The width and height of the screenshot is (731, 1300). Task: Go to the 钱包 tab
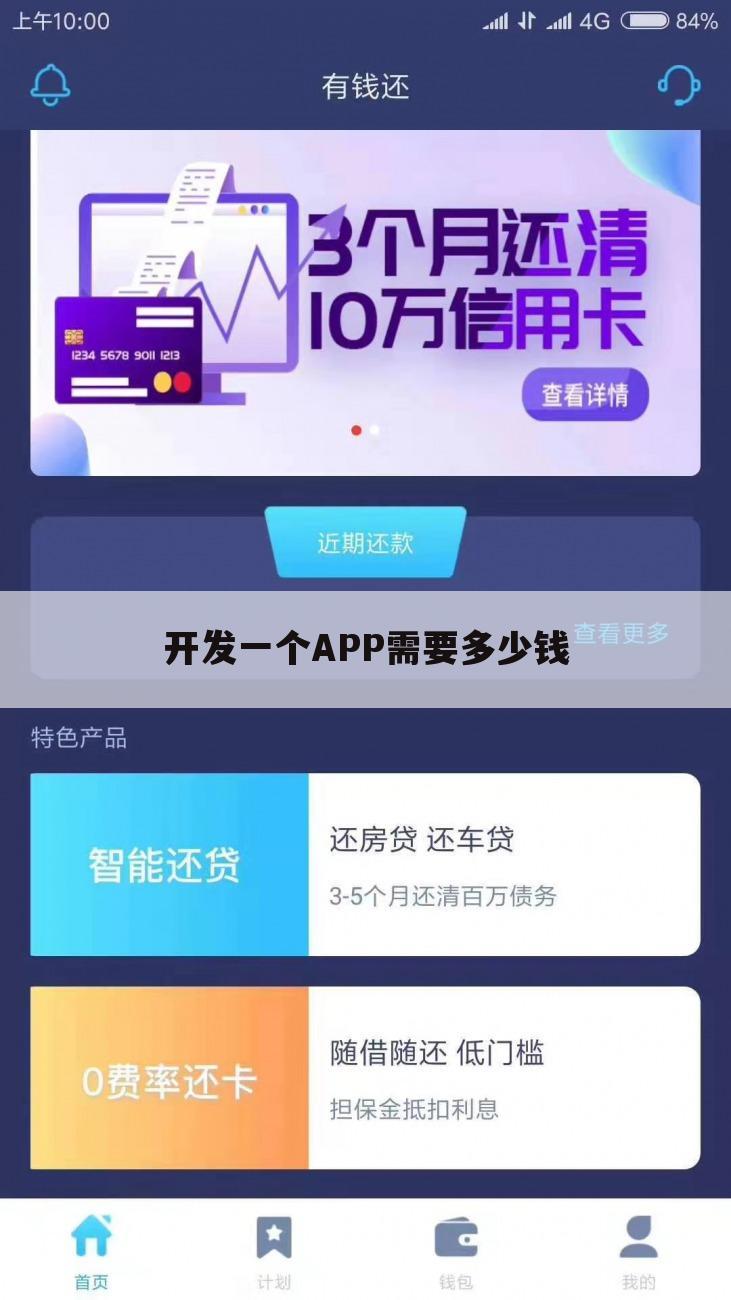[456, 1250]
